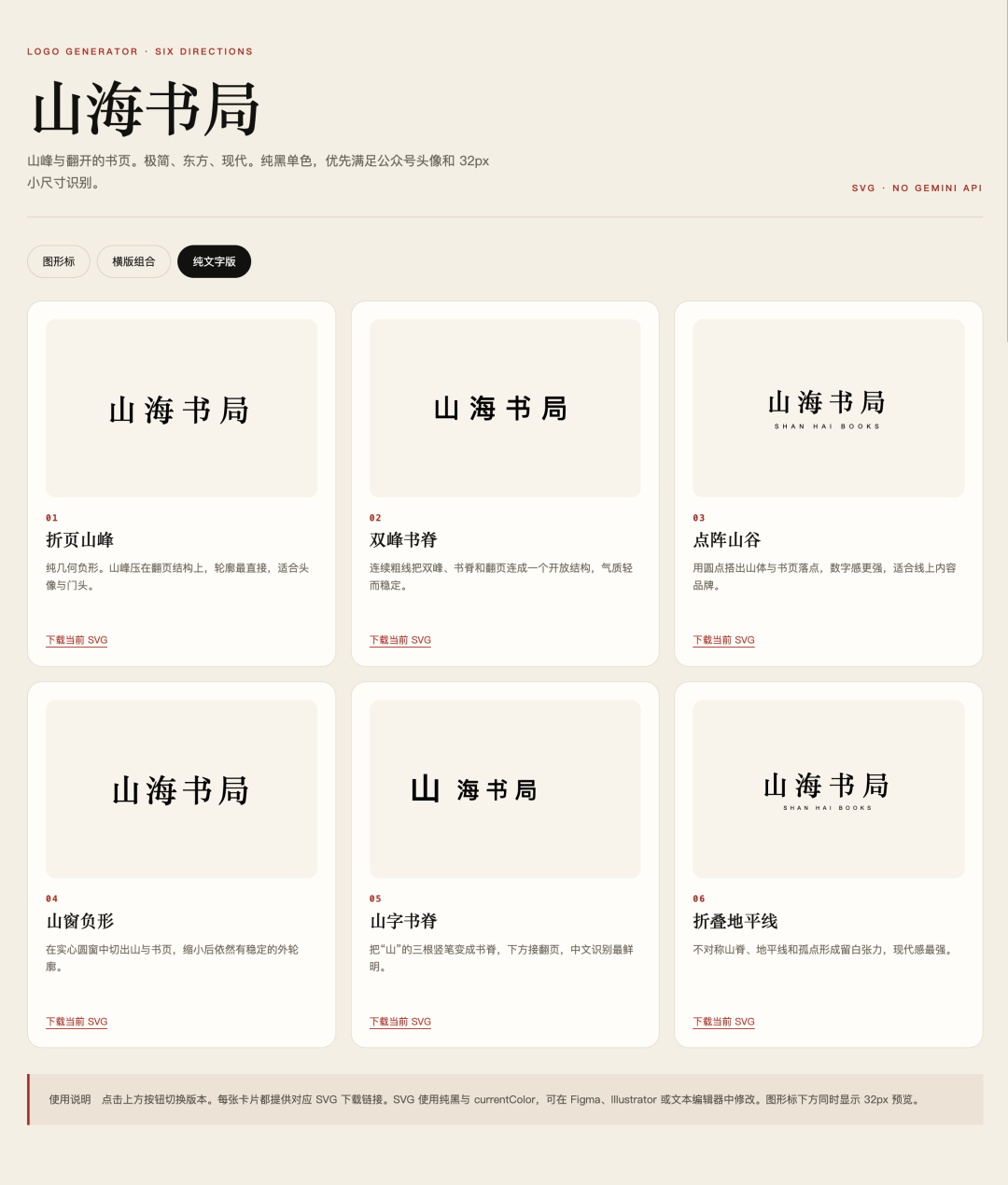Image resolution: width=1008 pixels, height=1185 pixels.
Task: Download the SVG for 折页山峰
Action: tap(77, 640)
